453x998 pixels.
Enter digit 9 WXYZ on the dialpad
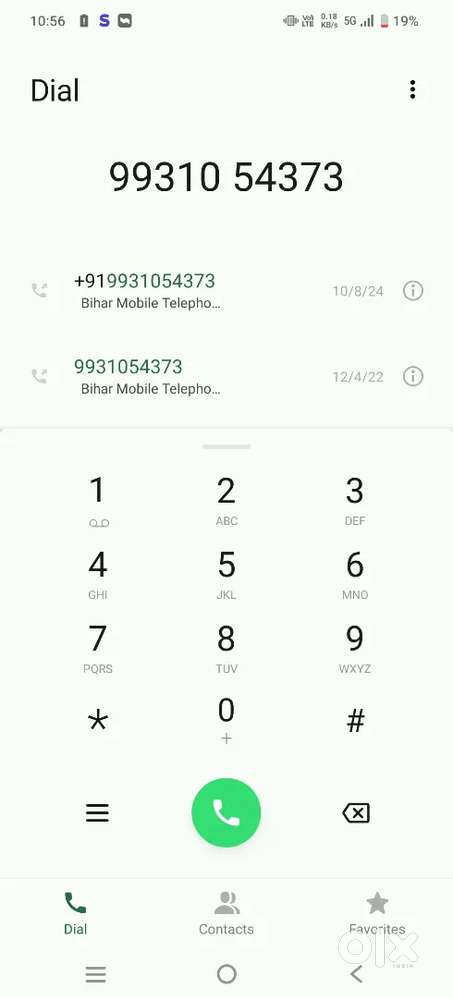355,649
